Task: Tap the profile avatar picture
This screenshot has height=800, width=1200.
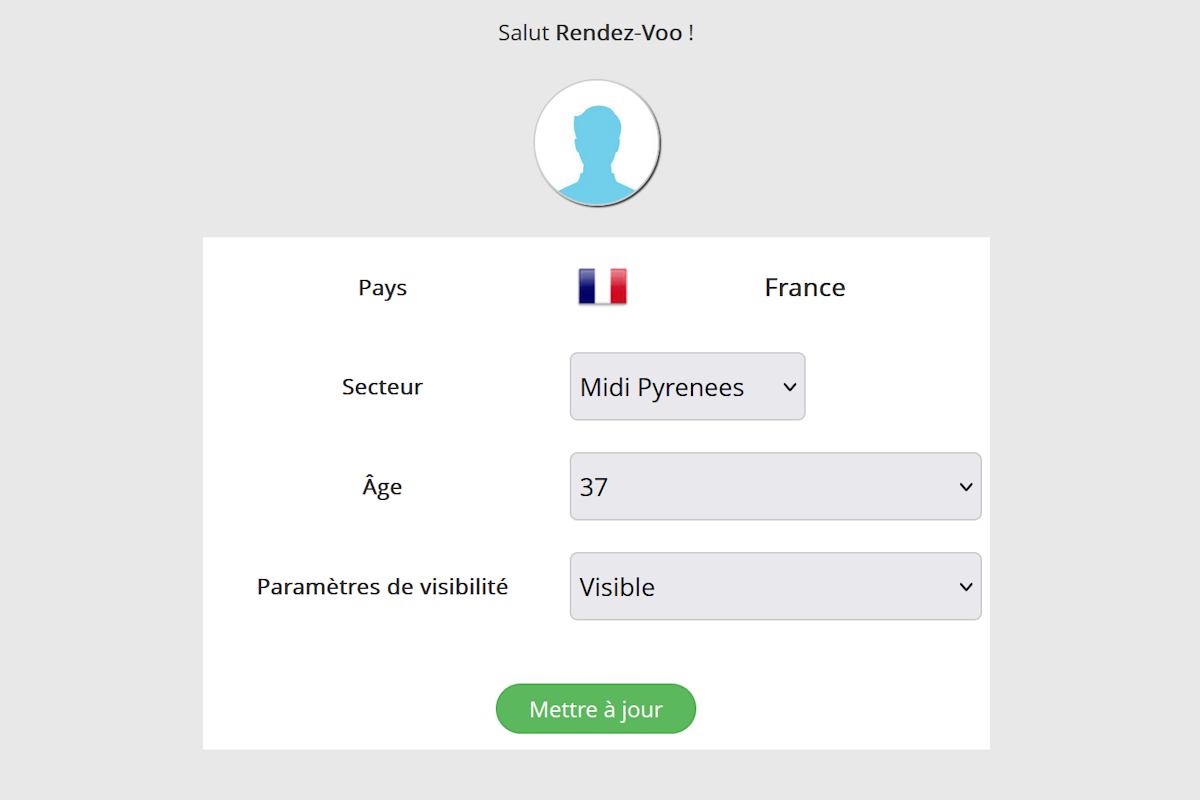Action: point(597,143)
